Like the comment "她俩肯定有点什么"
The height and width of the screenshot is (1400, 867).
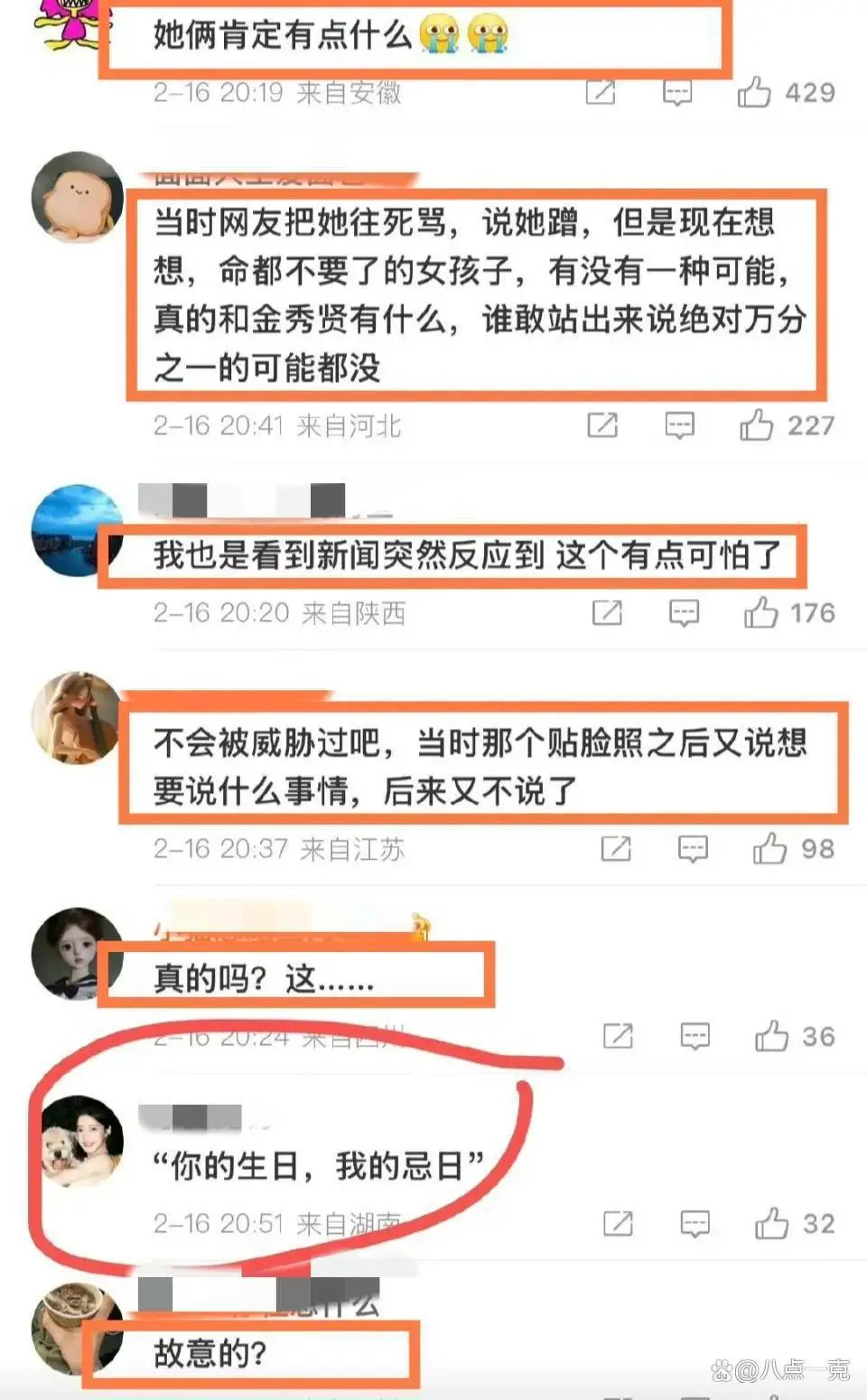(755, 92)
